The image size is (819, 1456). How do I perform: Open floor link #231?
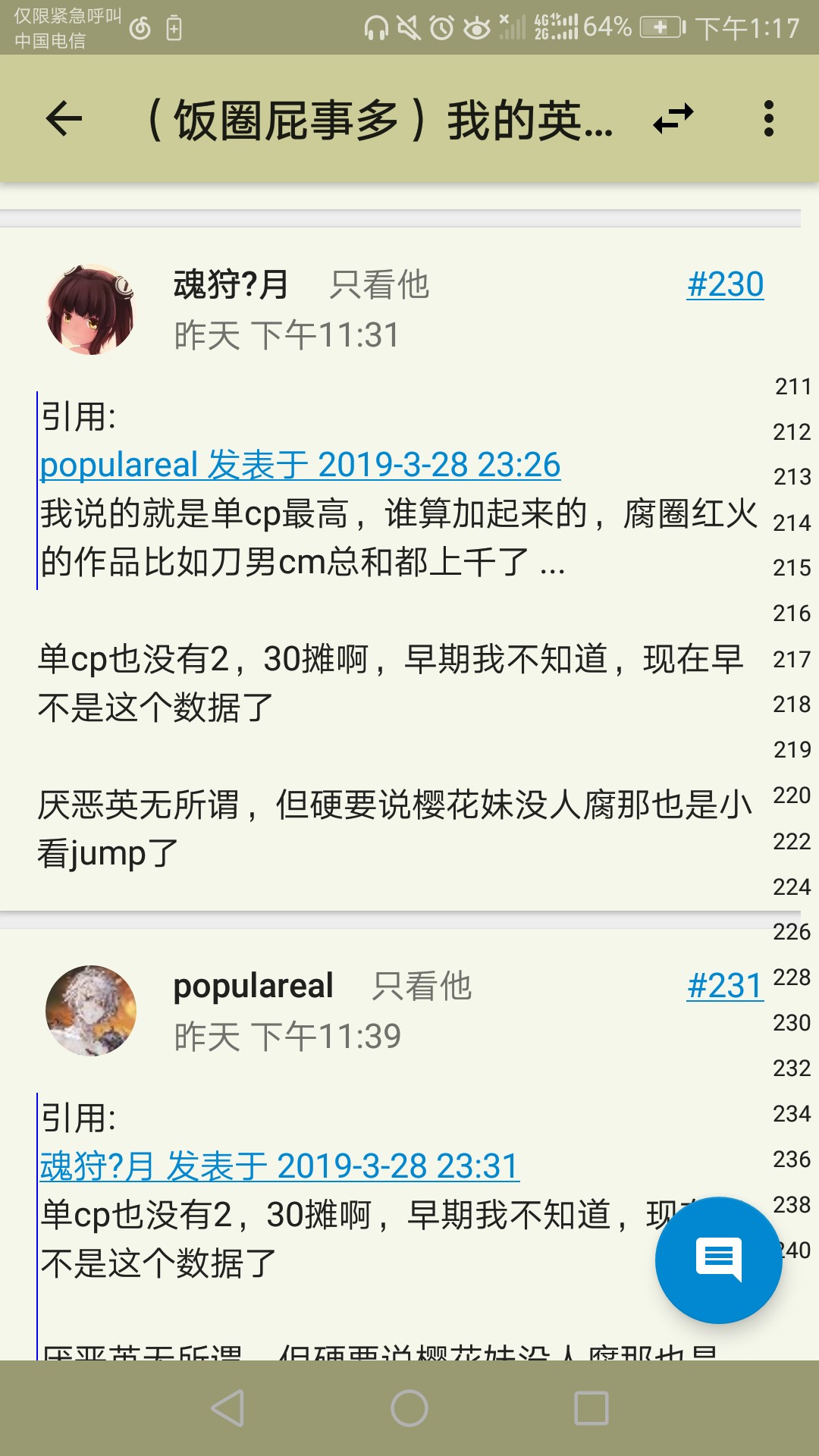click(x=724, y=986)
